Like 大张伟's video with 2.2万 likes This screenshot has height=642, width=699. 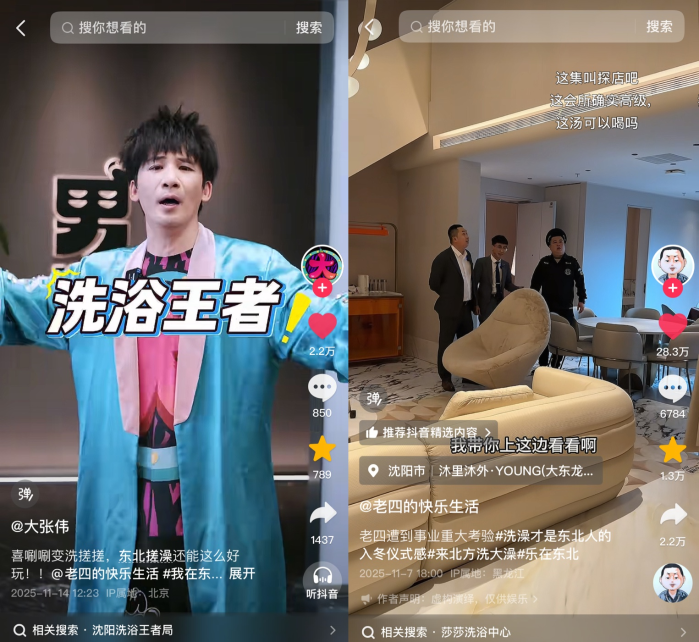click(322, 326)
